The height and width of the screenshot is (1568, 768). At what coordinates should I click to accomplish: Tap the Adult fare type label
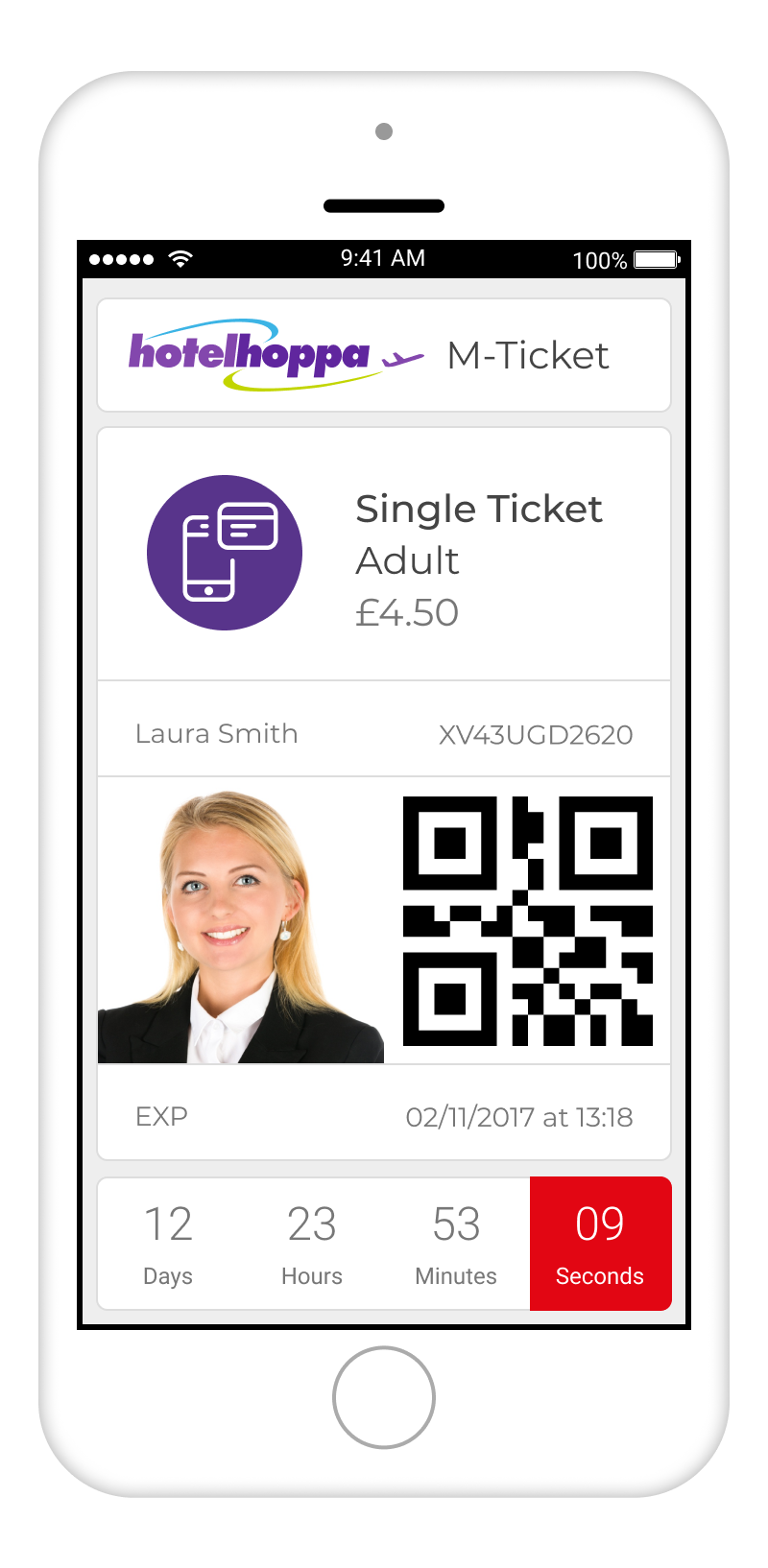[x=406, y=561]
